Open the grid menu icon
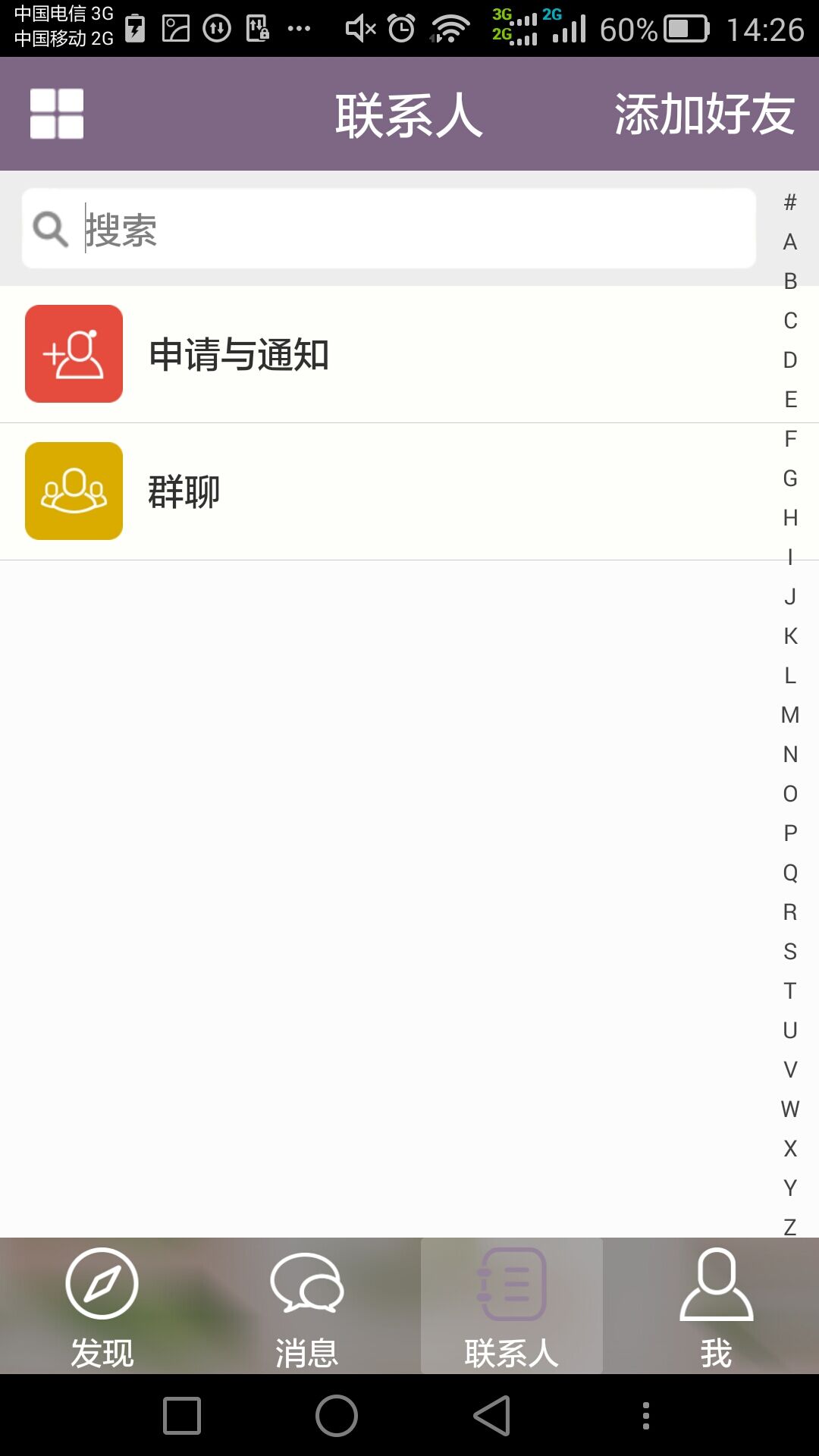819x1456 pixels. 57,115
